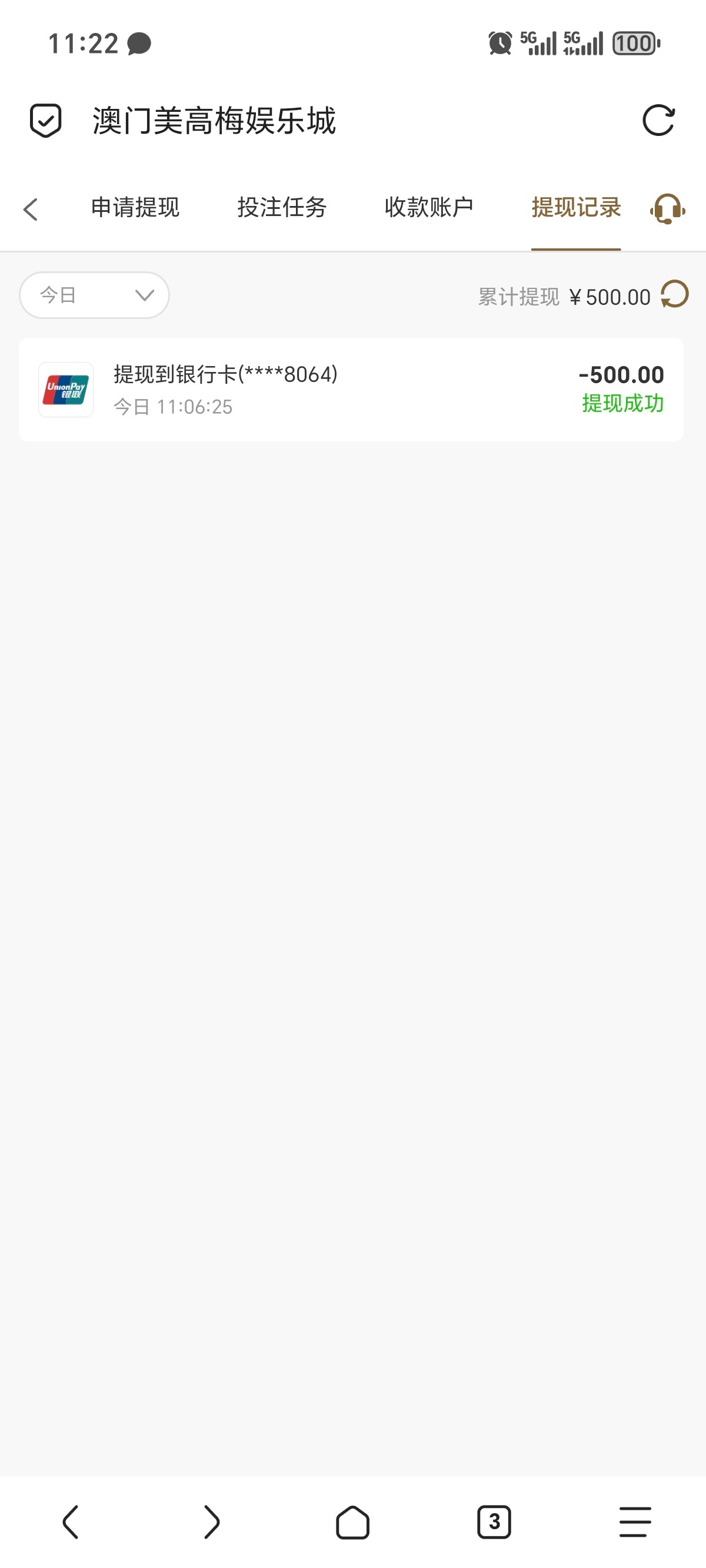Open the browser menu
The height and width of the screenshot is (1568, 706).
pyautogui.click(x=635, y=1522)
